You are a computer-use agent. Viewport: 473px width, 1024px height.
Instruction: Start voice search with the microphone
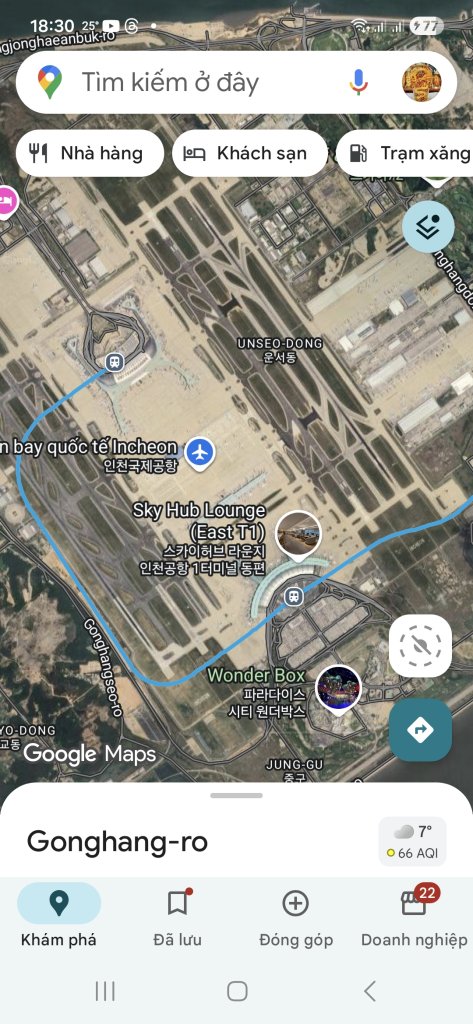pos(358,82)
